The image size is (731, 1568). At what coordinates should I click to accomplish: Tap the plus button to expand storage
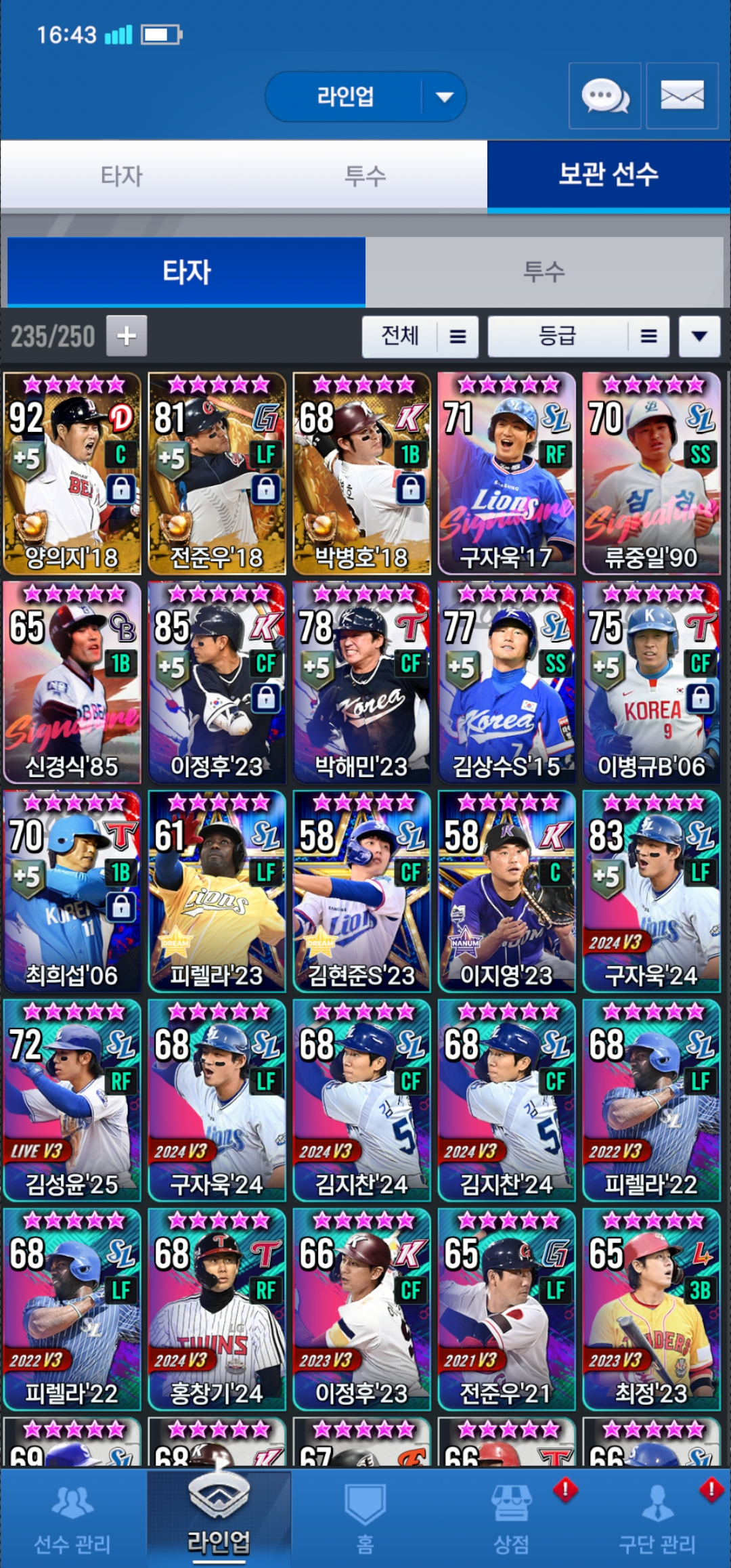click(x=127, y=336)
